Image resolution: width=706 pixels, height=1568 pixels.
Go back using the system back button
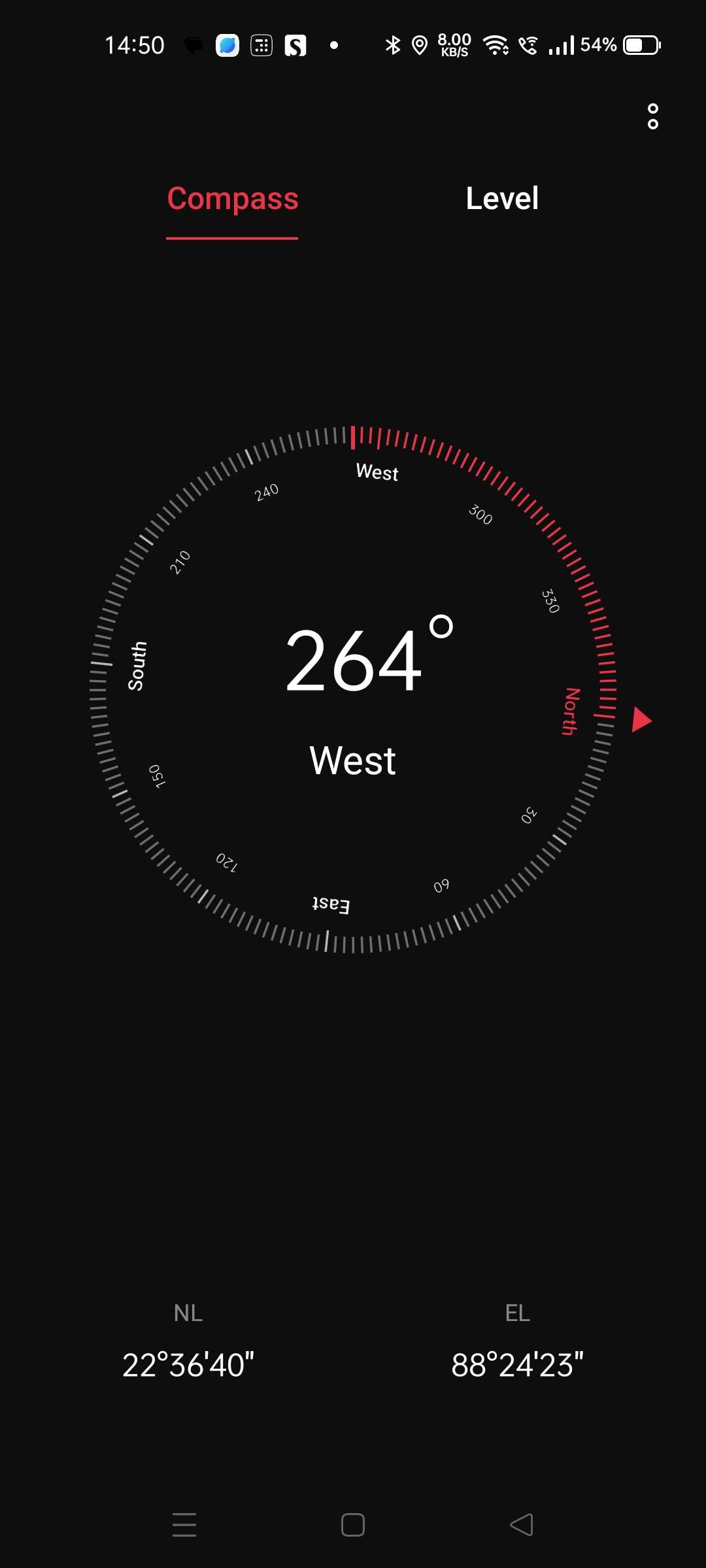pos(522,1525)
